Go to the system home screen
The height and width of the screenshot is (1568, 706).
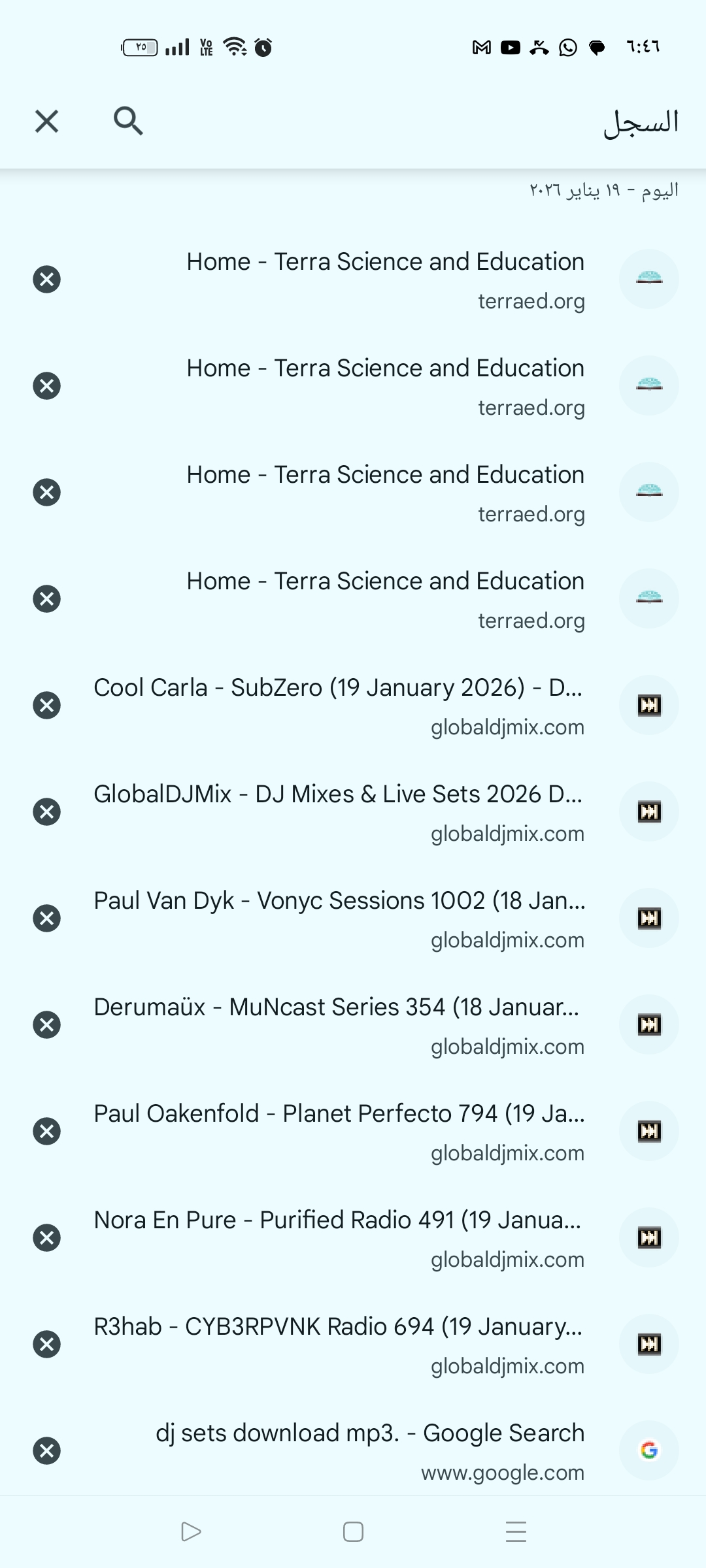pos(353,1532)
